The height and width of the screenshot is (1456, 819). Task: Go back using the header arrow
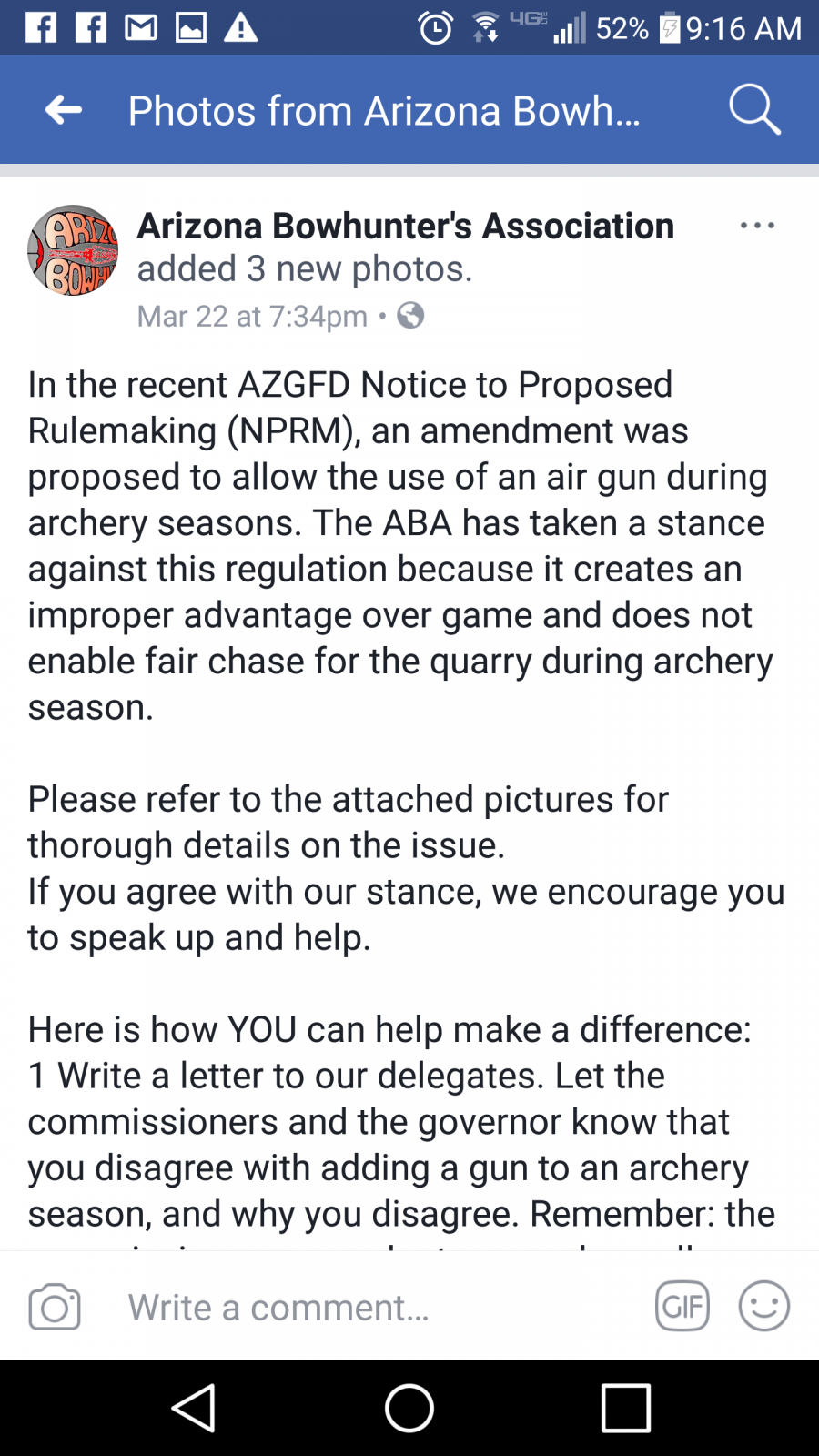point(64,110)
